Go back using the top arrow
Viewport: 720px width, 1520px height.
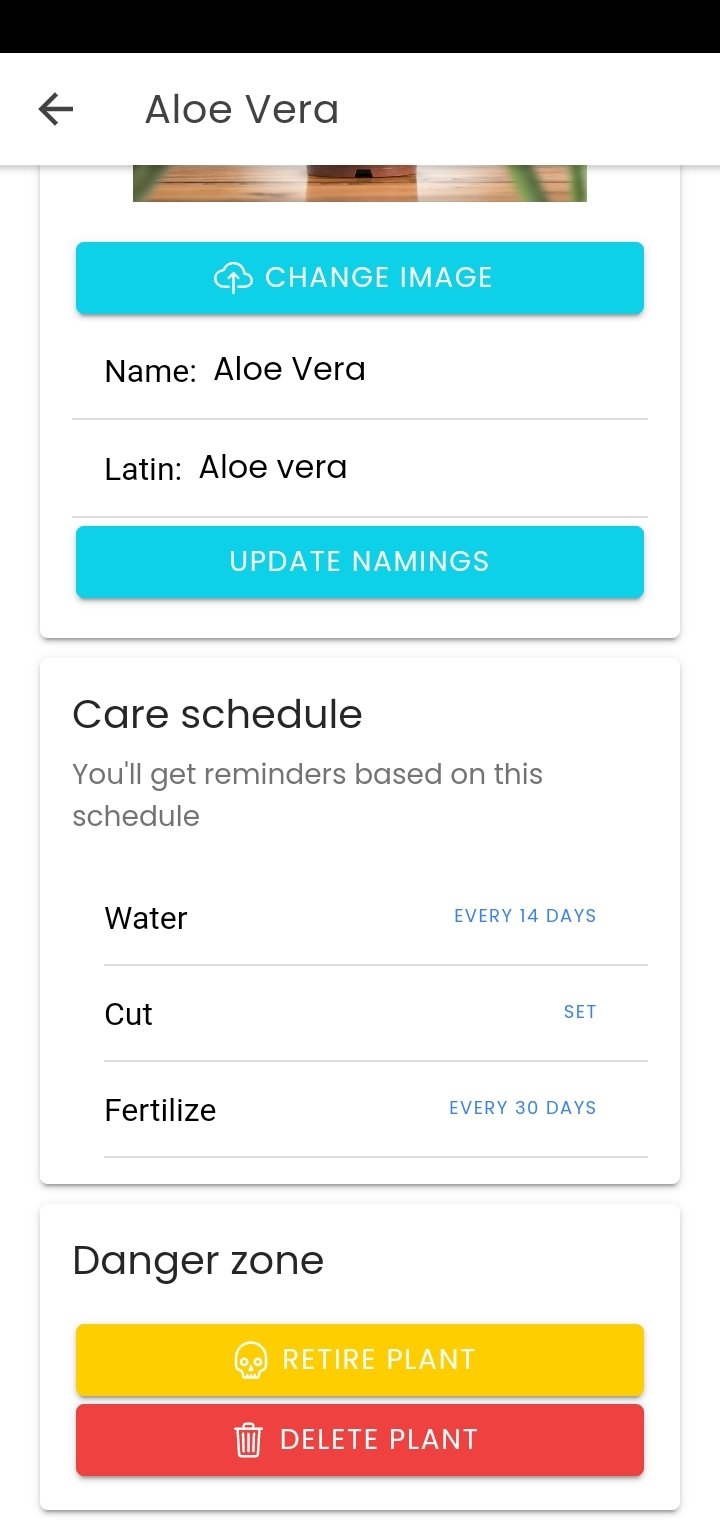pyautogui.click(x=56, y=109)
